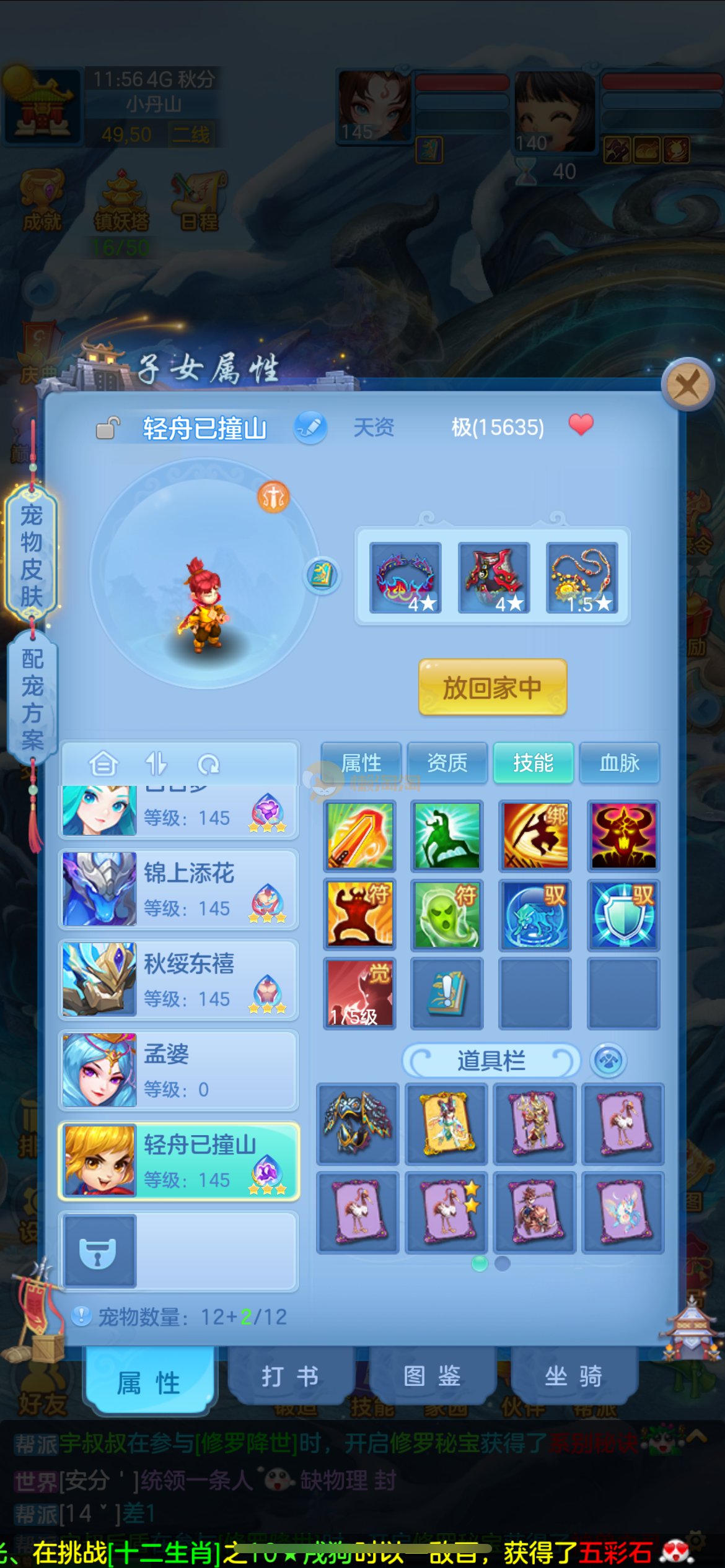Select pet 秋绥东禧 from the list

click(178, 980)
